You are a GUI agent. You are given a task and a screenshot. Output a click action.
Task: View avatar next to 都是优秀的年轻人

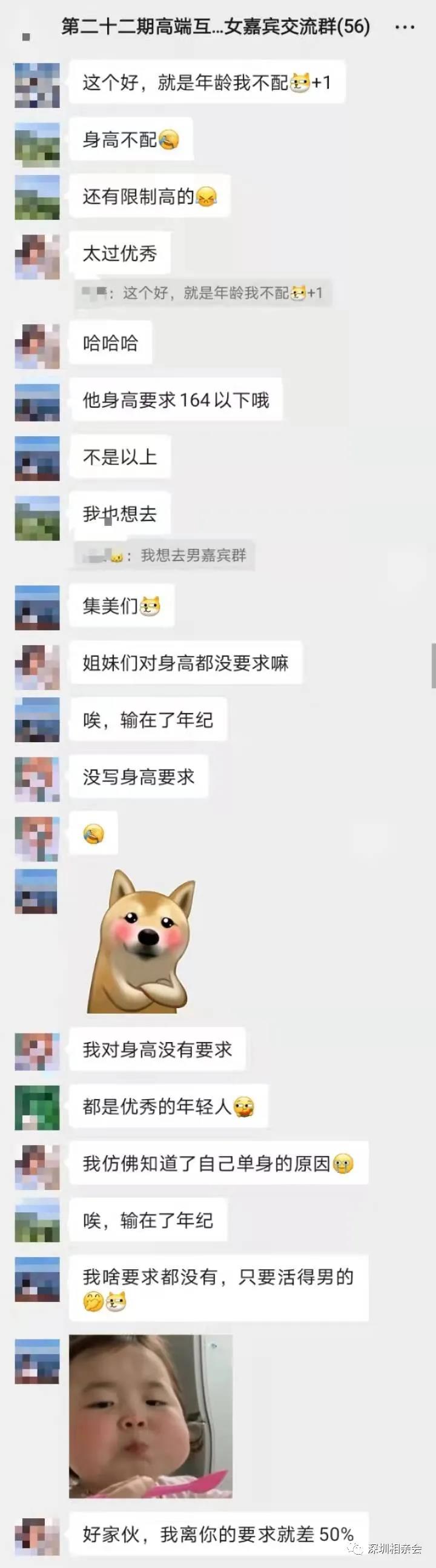[x=37, y=1108]
